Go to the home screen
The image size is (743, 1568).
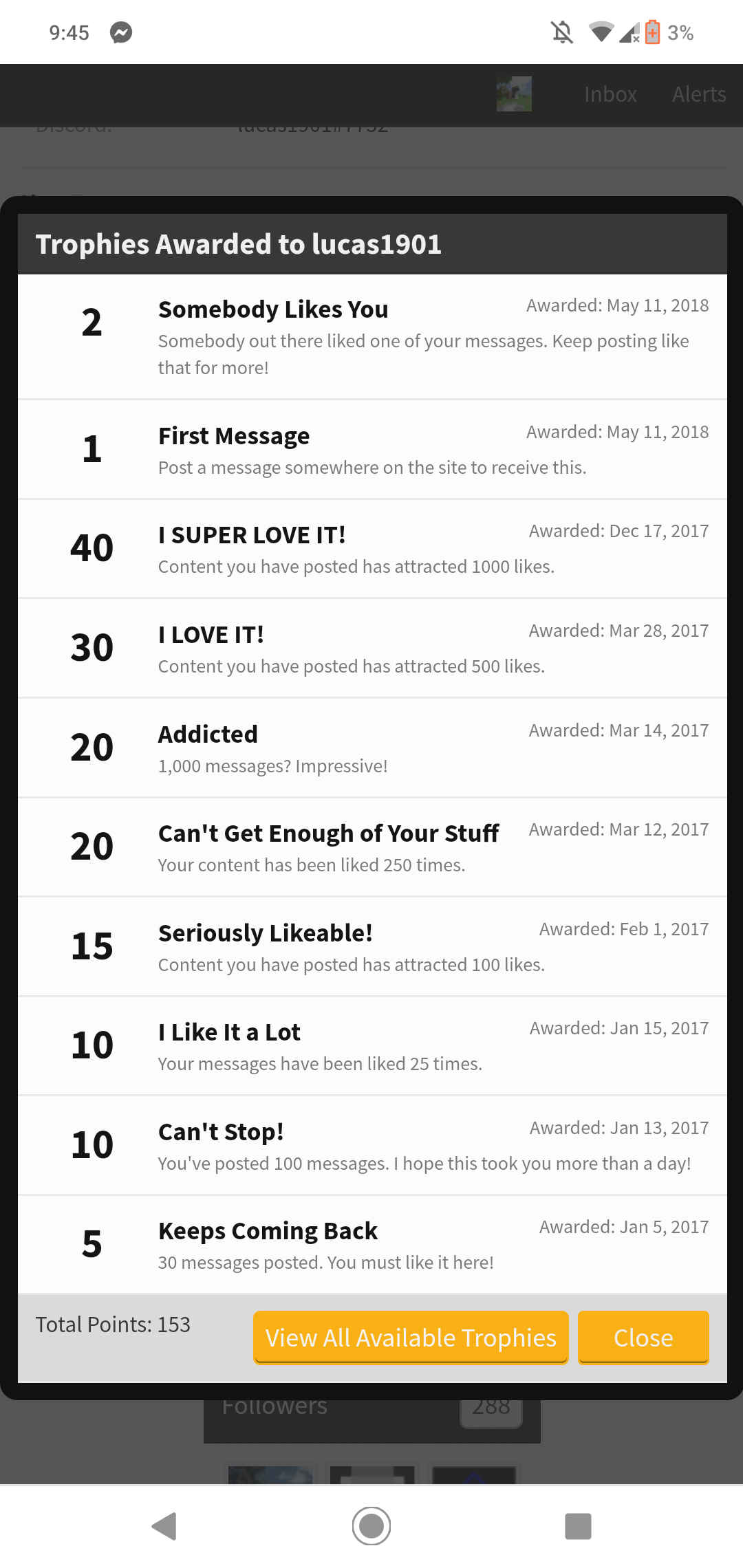click(371, 1526)
